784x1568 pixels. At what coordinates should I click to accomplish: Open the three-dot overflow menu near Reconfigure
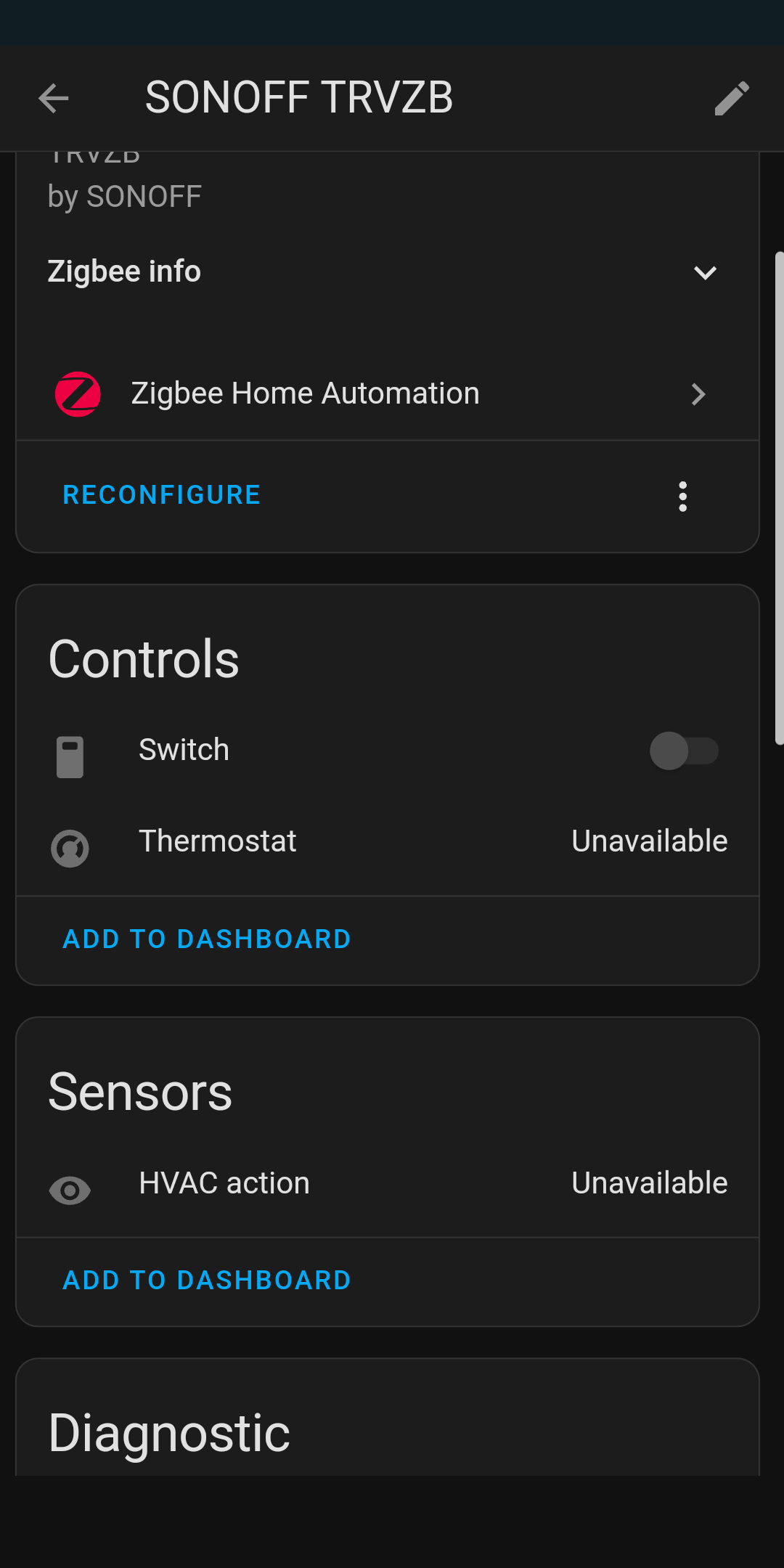click(682, 497)
